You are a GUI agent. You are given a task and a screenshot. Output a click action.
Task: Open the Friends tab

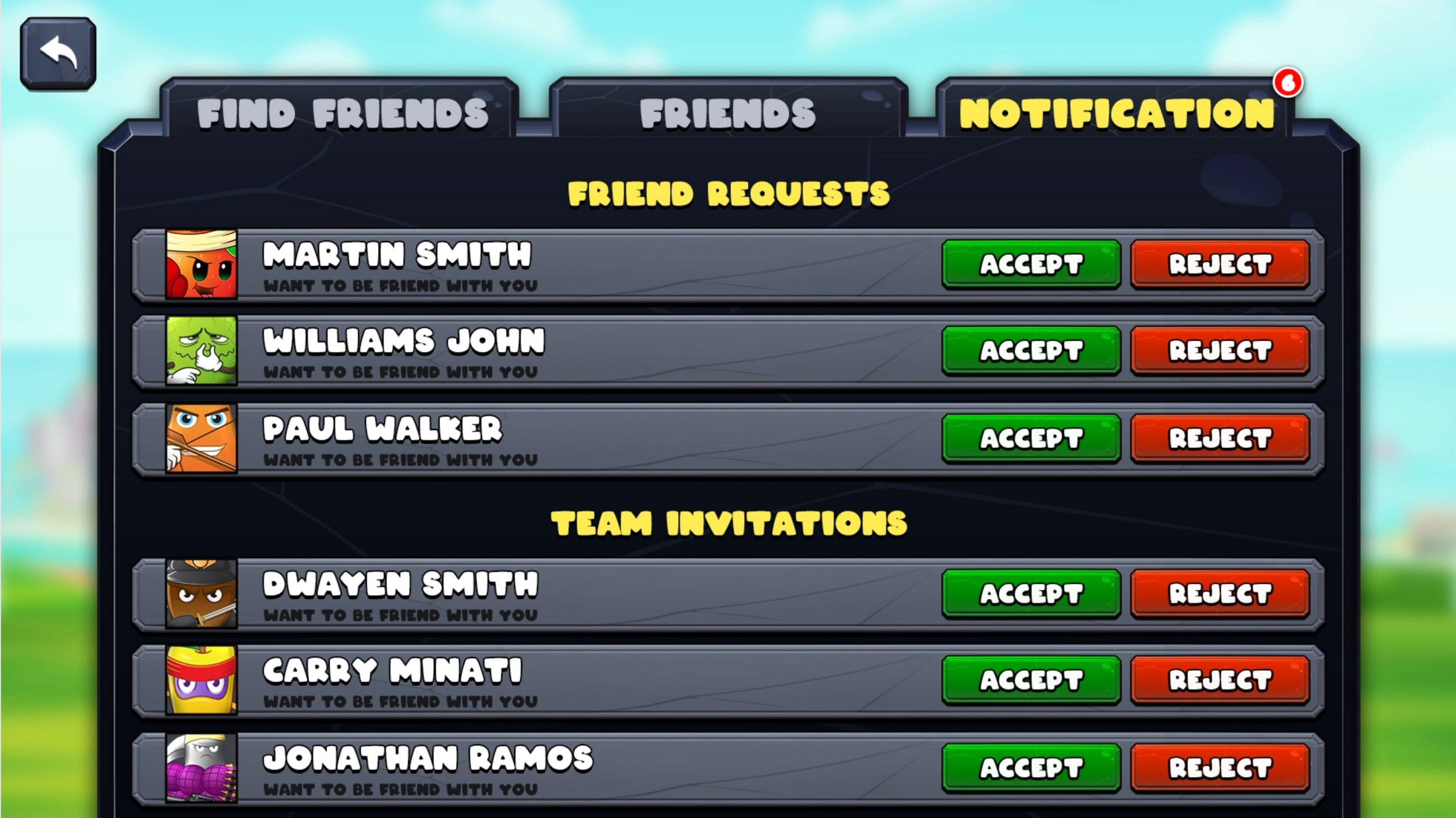[x=727, y=113]
